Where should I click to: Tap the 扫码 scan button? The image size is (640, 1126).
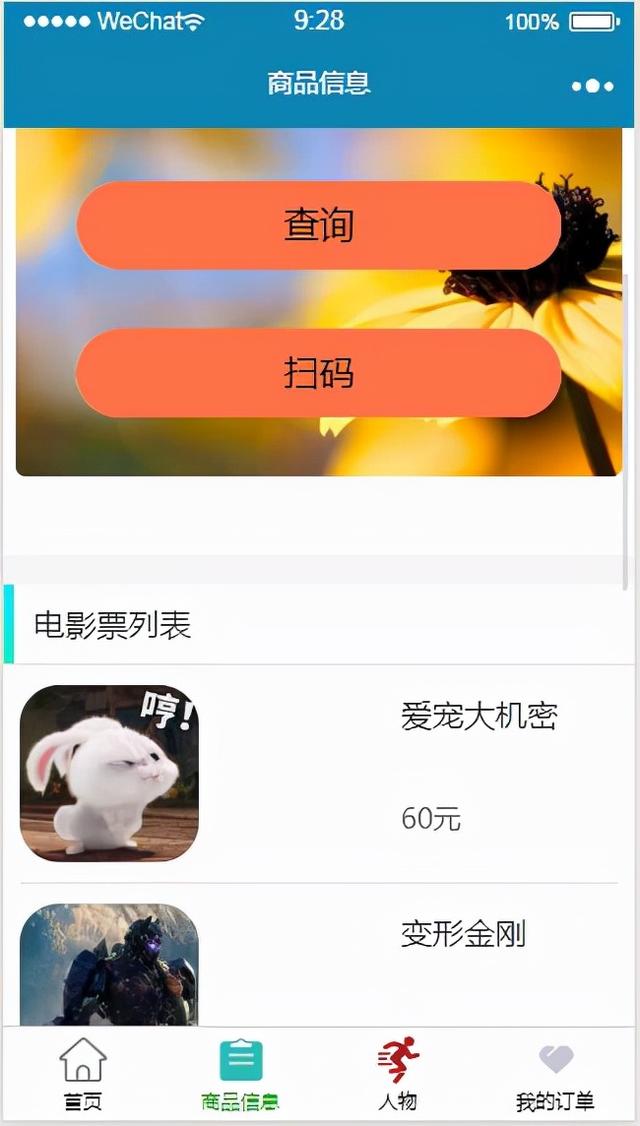pyautogui.click(x=318, y=373)
